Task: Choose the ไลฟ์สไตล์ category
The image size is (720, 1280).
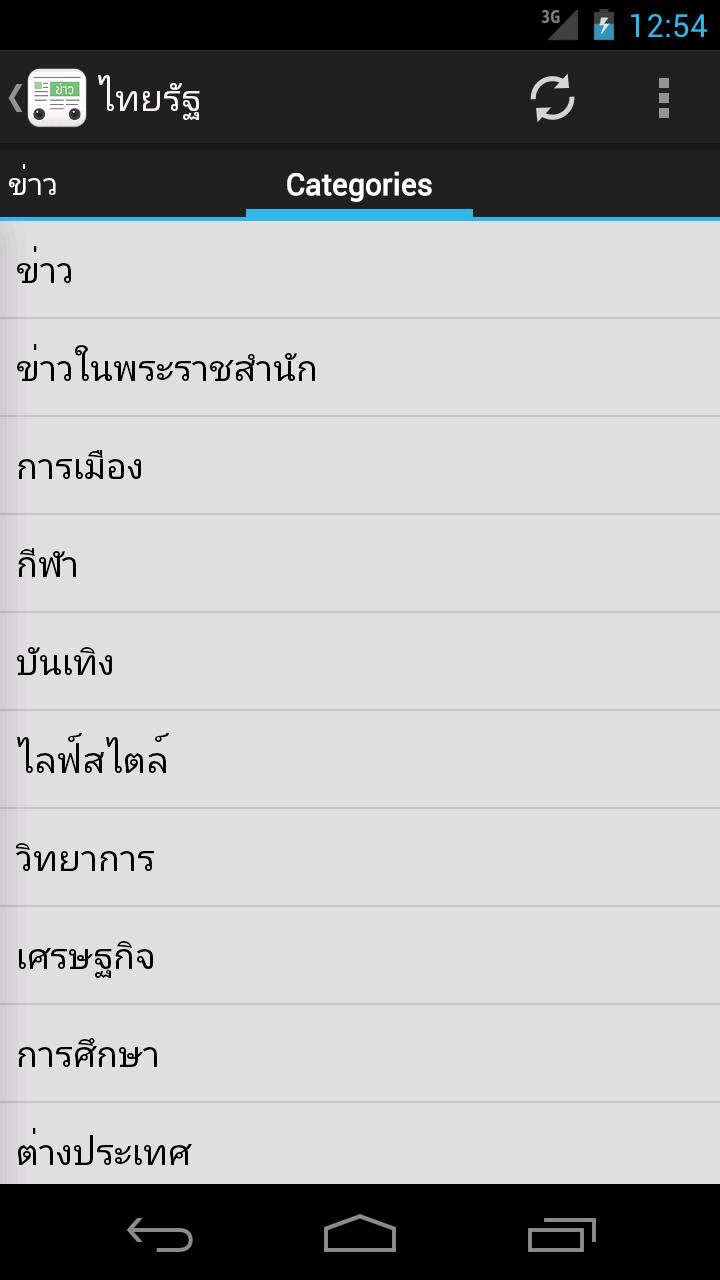Action: point(360,760)
